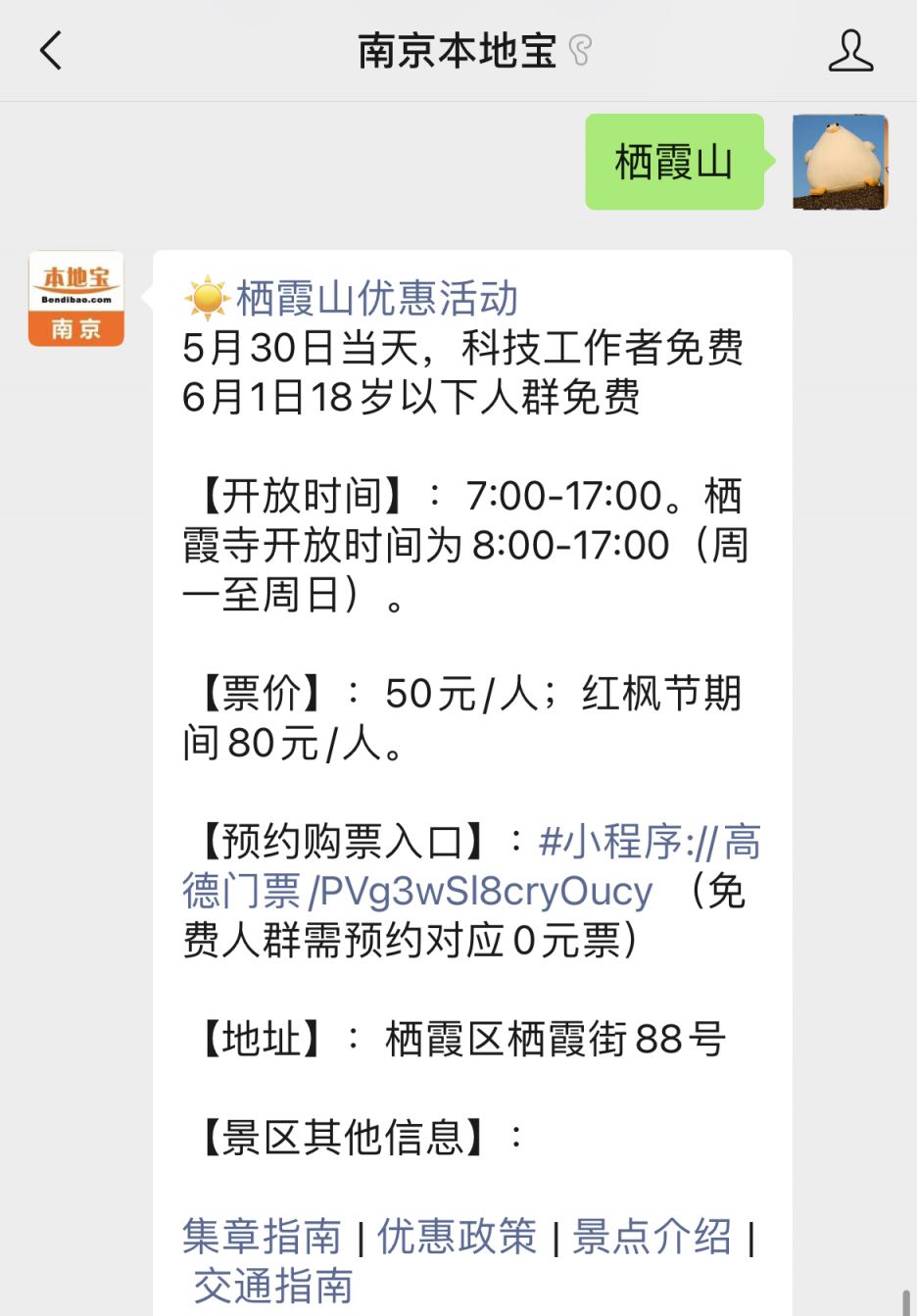Open the 栖霞山优惠活动 link
The image size is (917, 1316).
pyautogui.click(x=376, y=299)
